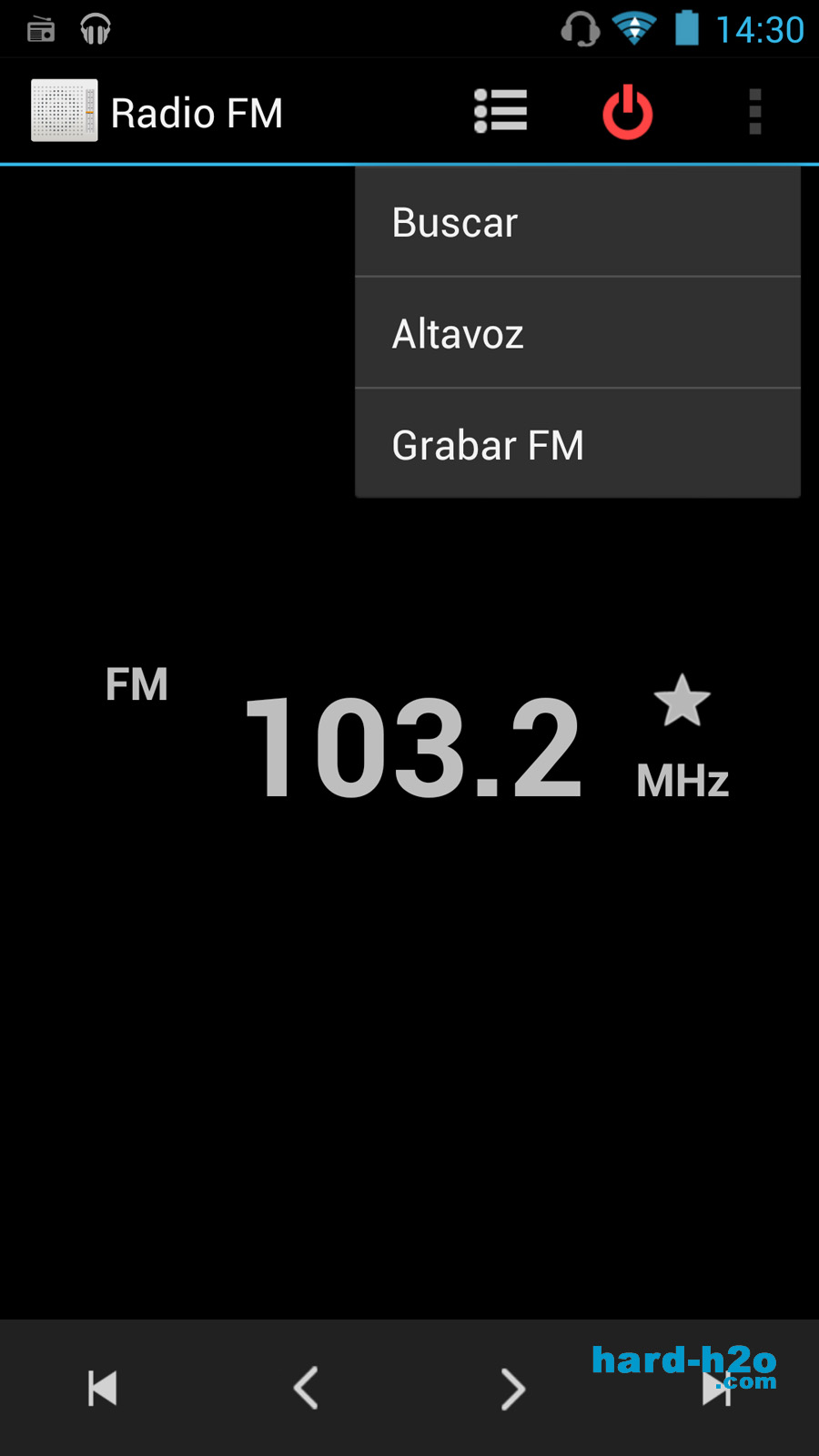The width and height of the screenshot is (819, 1456).
Task: Skip to previous station
Action: tap(102, 1389)
